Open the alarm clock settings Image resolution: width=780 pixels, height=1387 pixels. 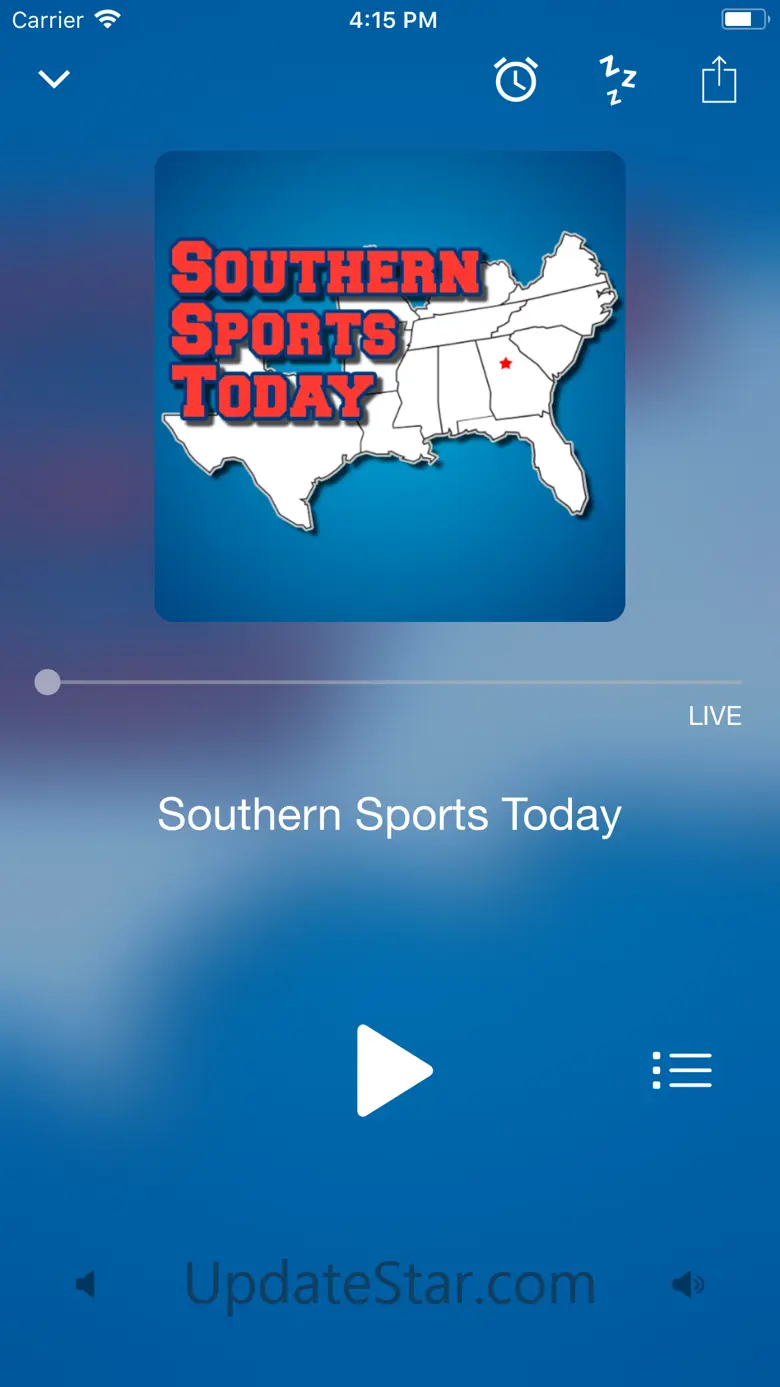pyautogui.click(x=516, y=79)
